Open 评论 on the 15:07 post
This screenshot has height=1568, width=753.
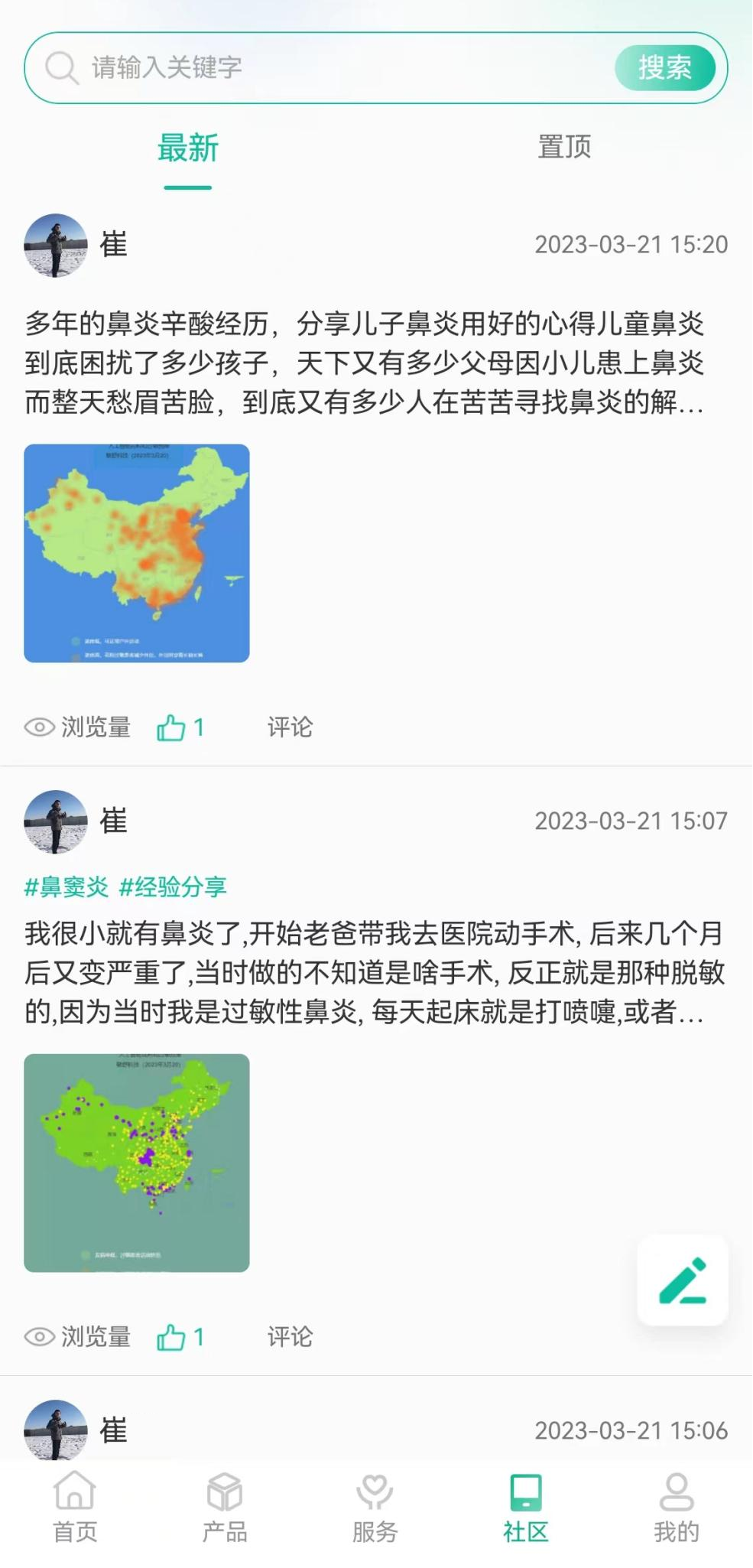click(x=290, y=1337)
